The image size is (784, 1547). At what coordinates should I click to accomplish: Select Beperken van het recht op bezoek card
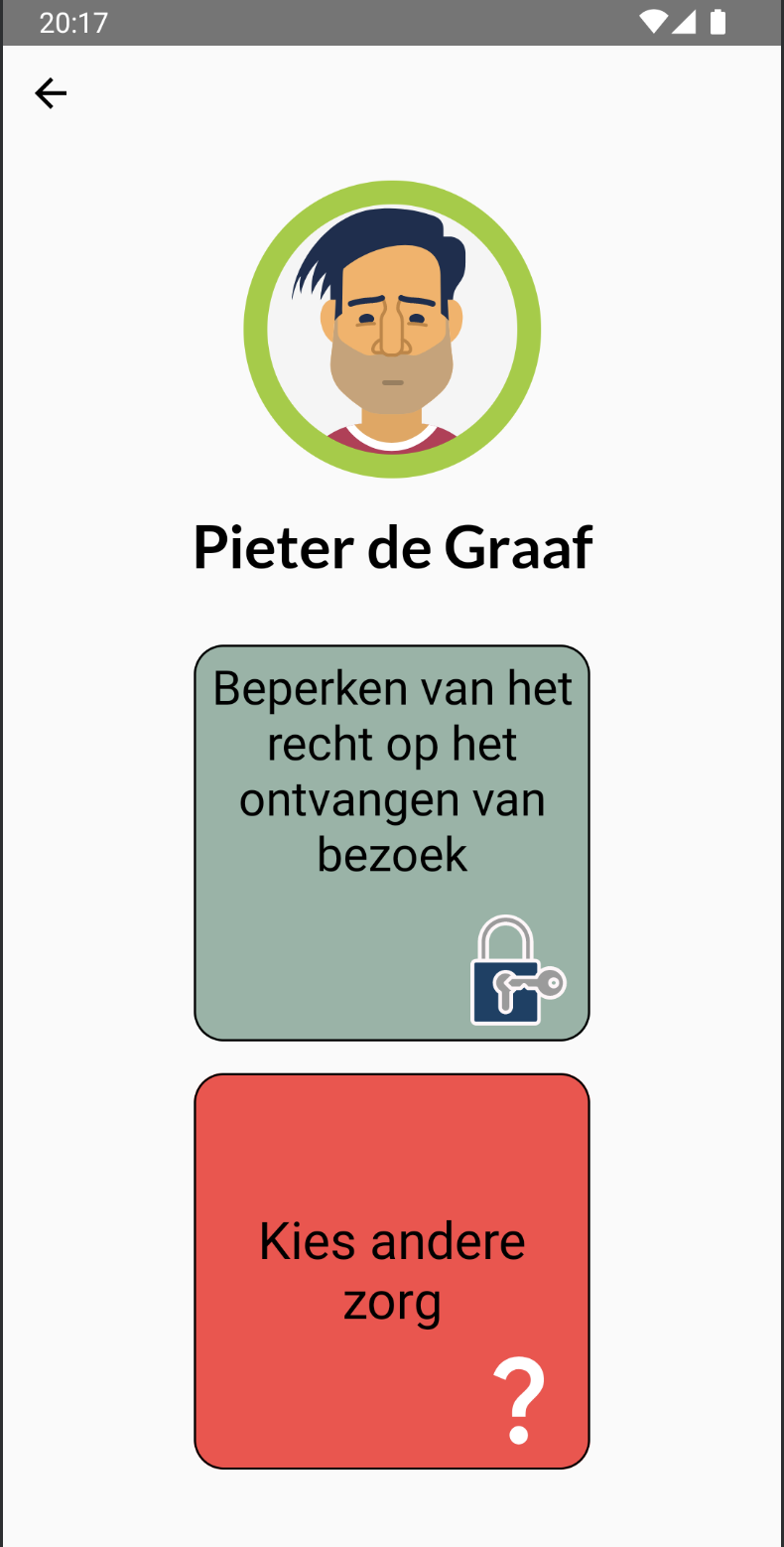pyautogui.click(x=392, y=842)
